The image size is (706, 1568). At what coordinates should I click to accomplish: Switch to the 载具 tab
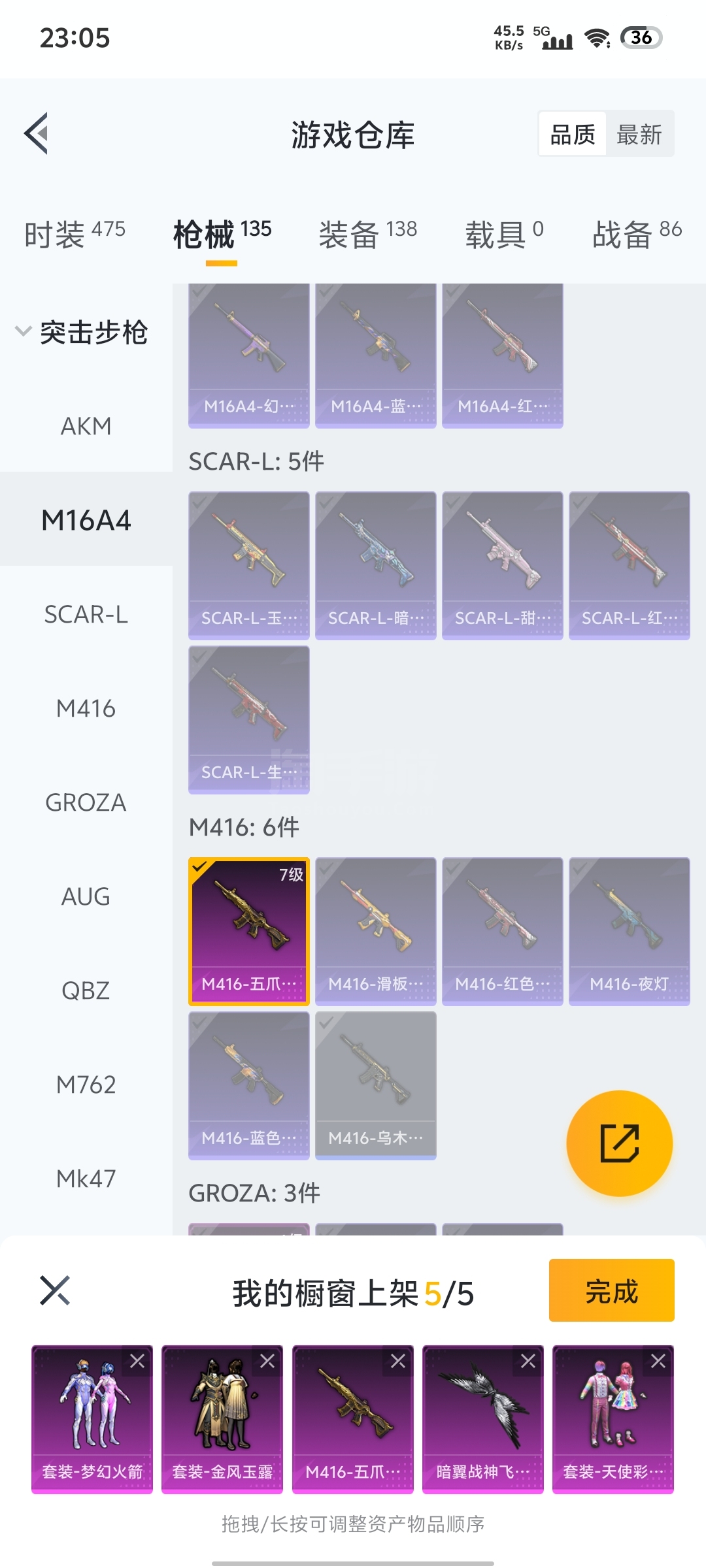coord(503,234)
